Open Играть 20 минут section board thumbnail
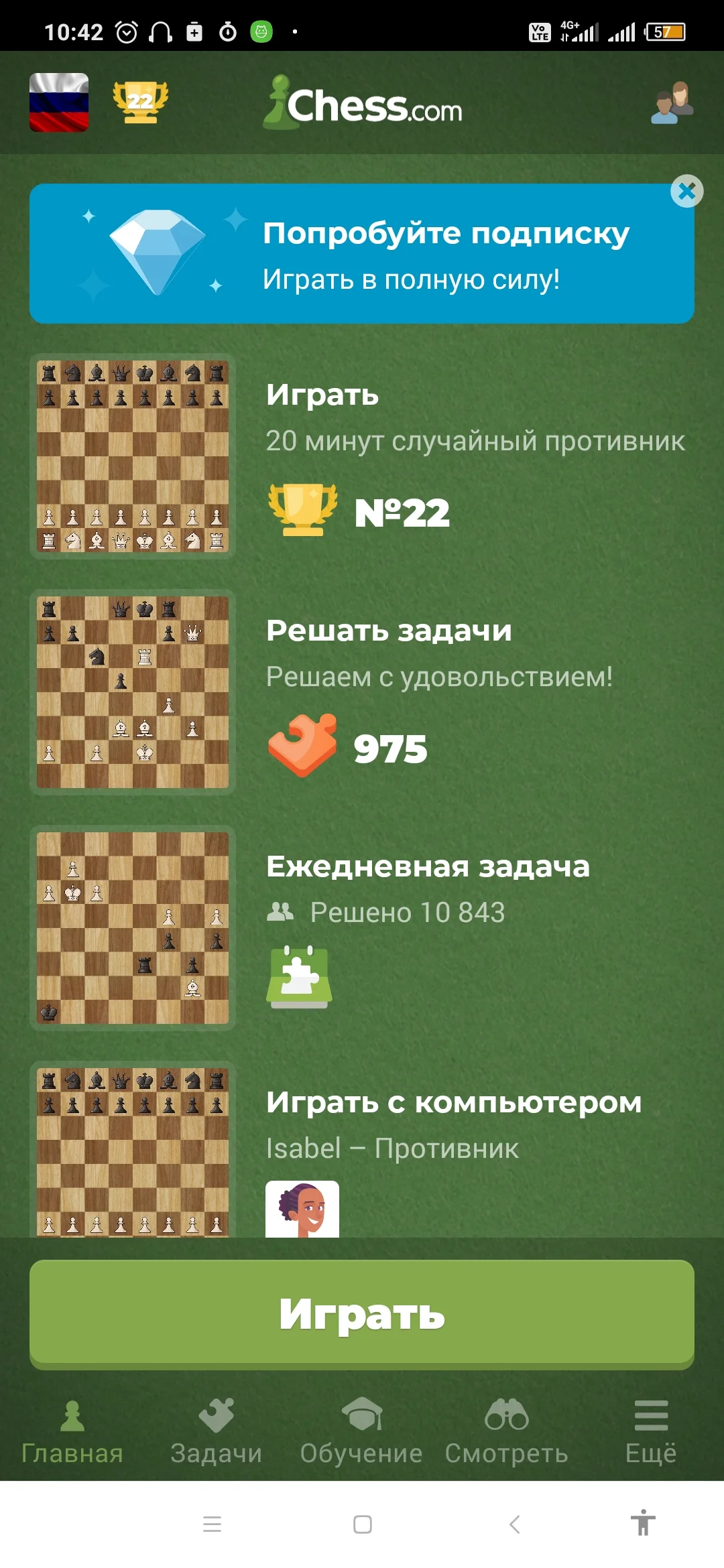 133,457
